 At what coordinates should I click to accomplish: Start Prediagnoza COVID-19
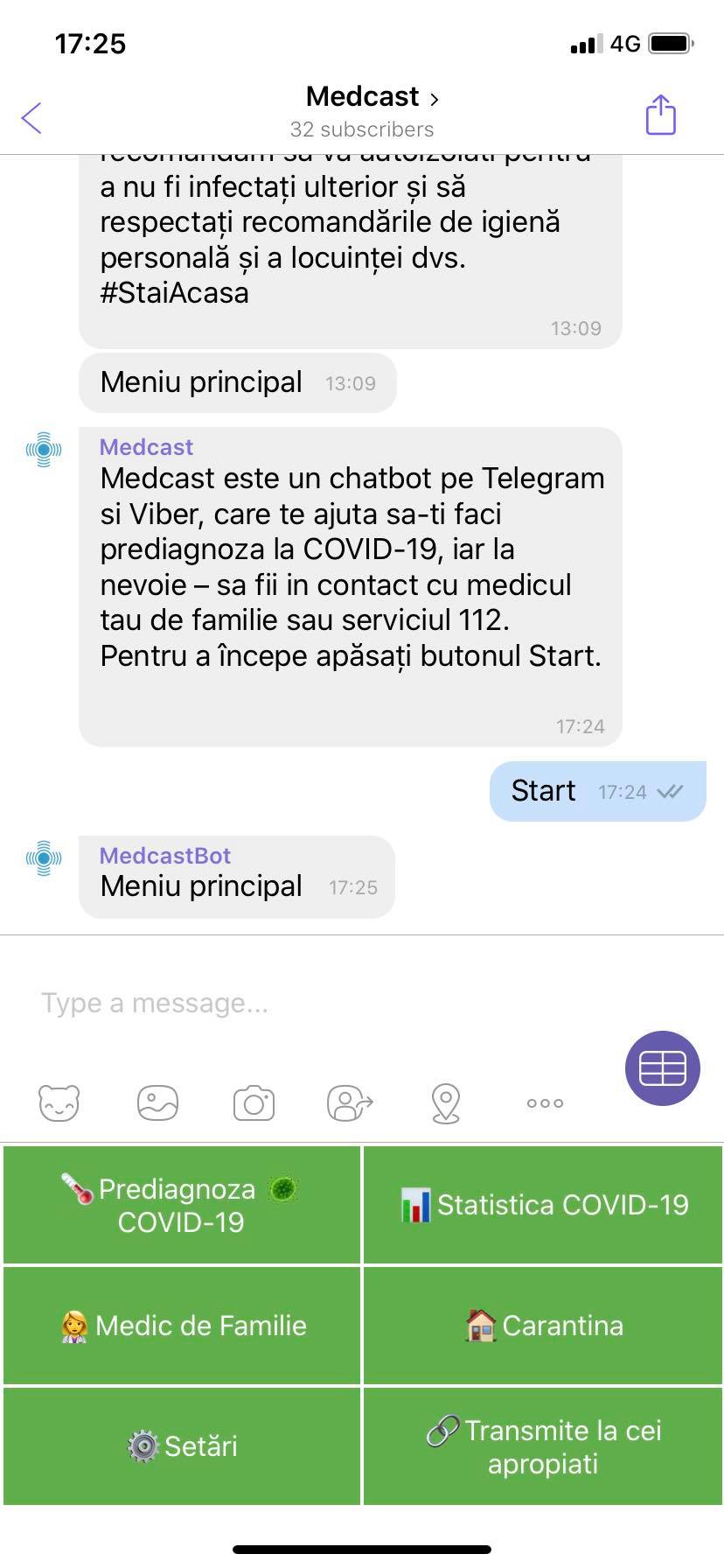point(182,1205)
